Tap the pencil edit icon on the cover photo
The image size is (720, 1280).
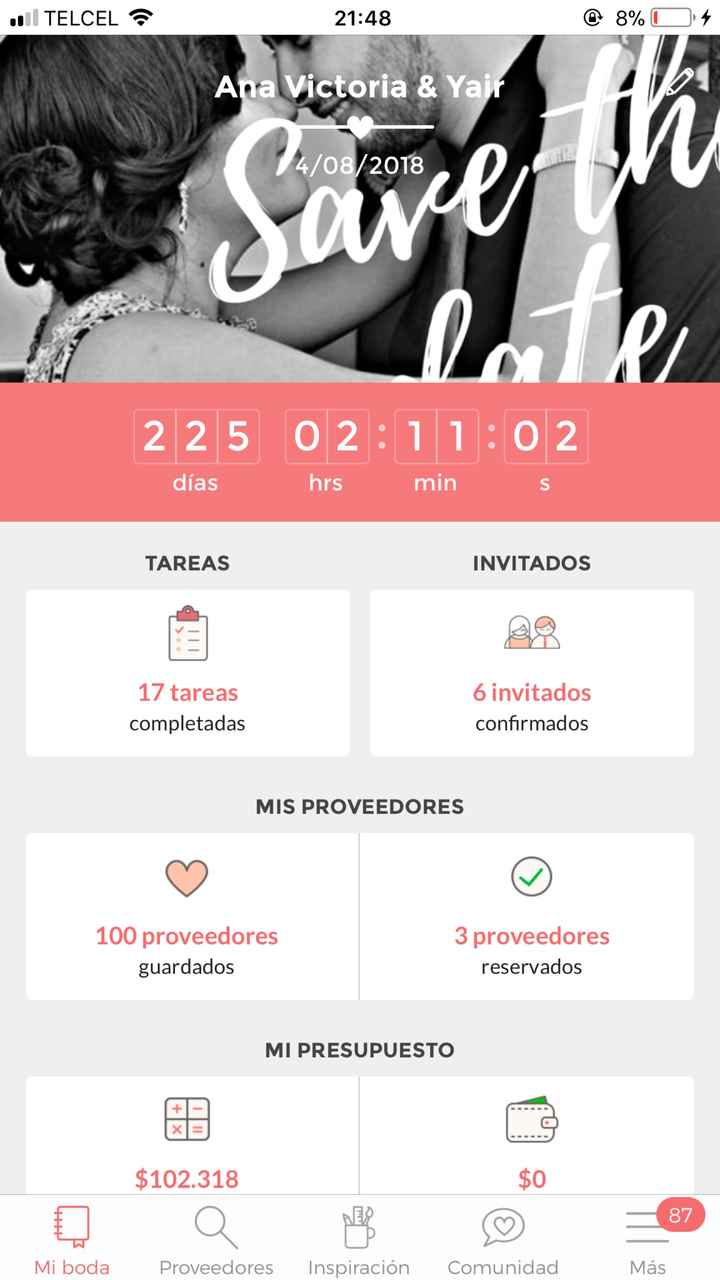[680, 82]
